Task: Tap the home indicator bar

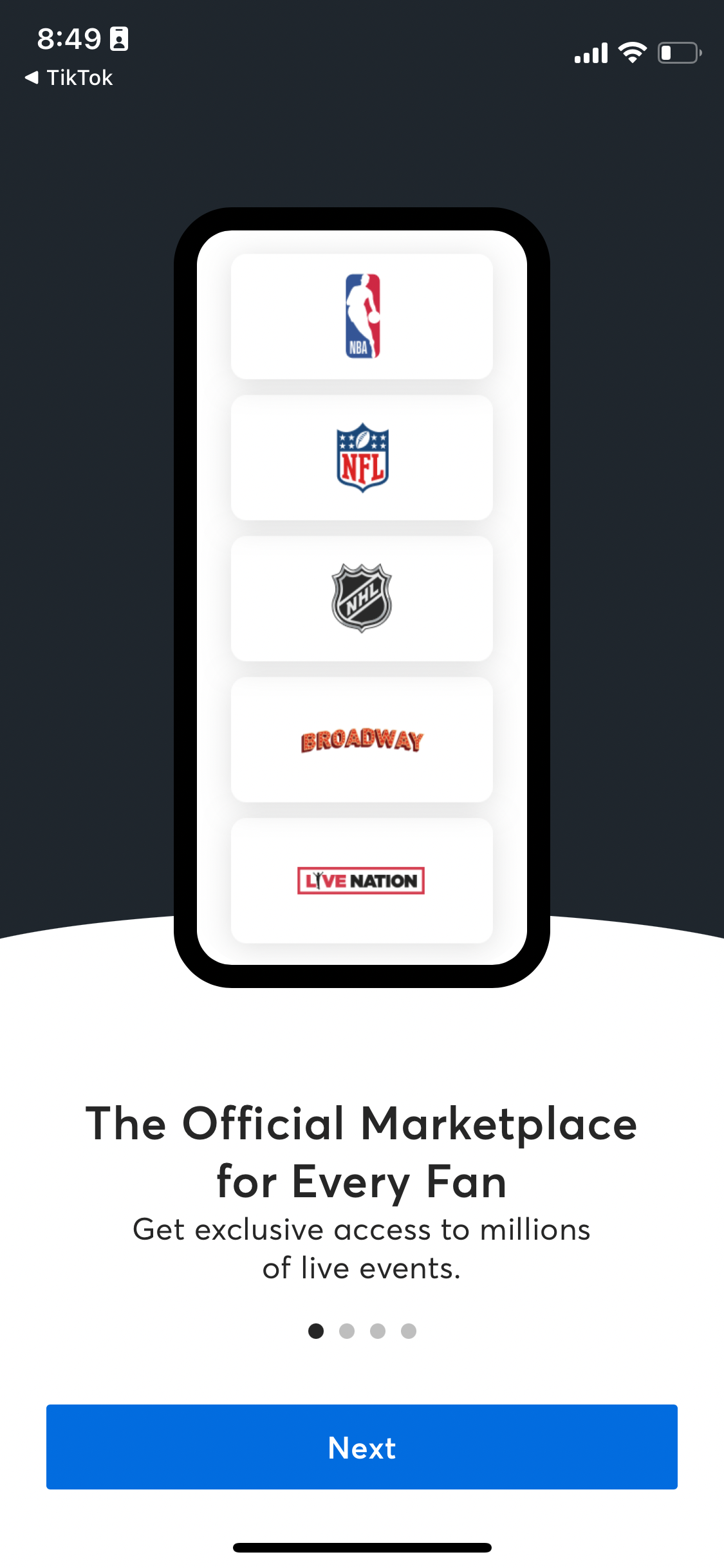Action: (362, 1547)
